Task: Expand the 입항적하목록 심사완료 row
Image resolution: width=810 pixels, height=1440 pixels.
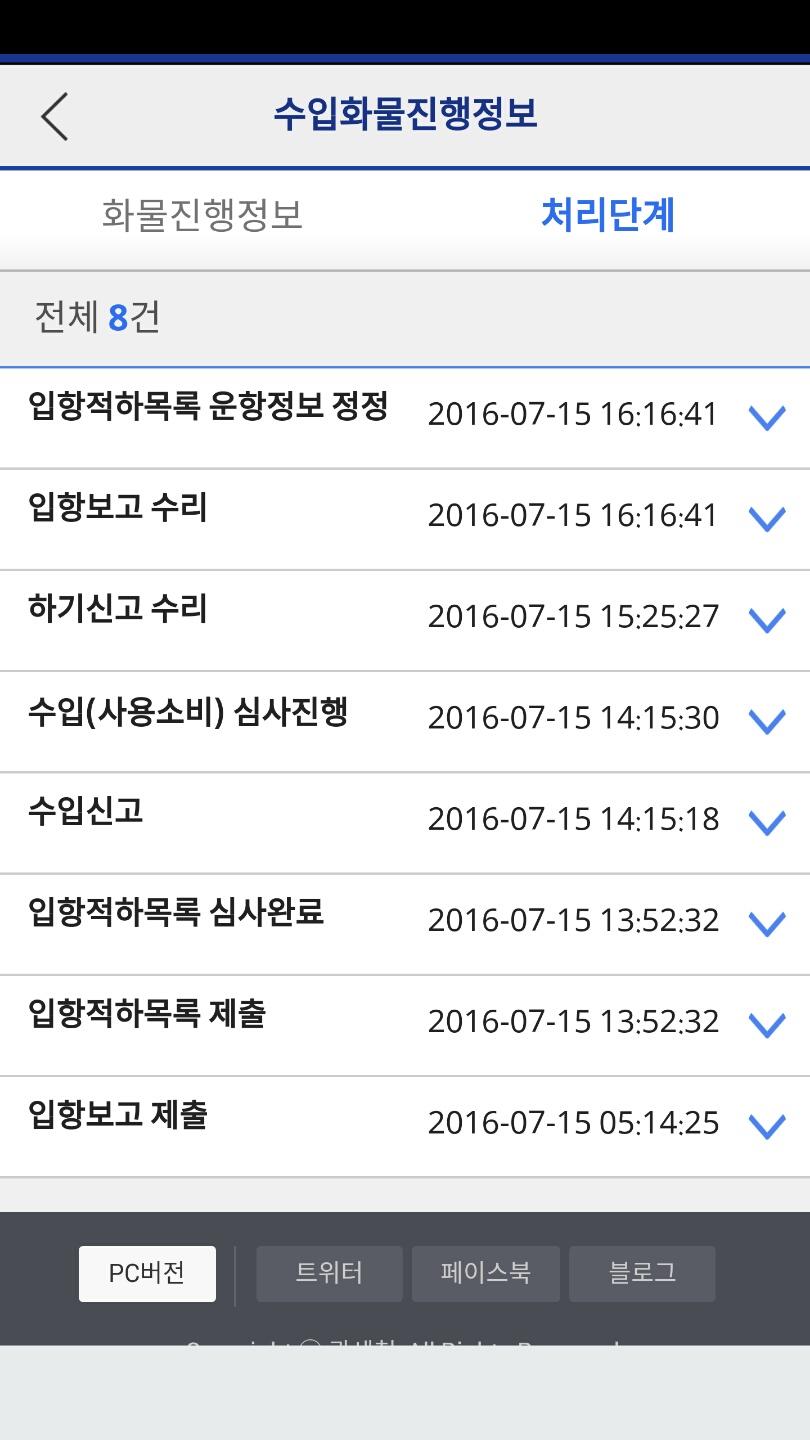Action: coord(766,922)
